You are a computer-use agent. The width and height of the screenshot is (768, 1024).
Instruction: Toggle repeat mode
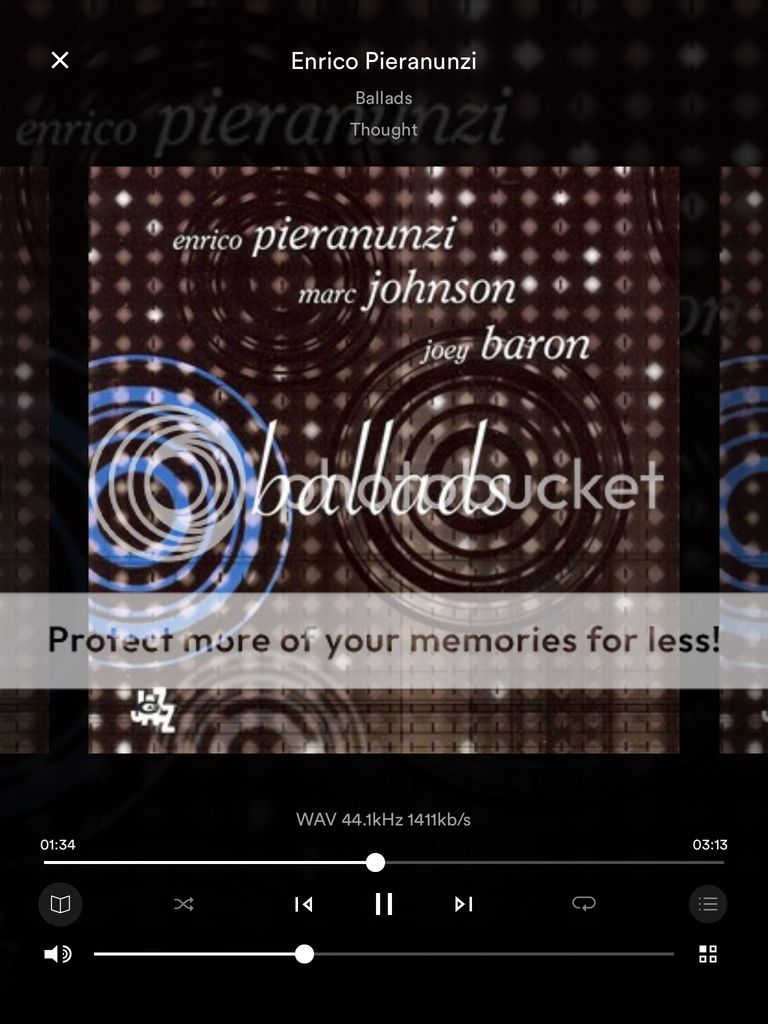pos(583,904)
